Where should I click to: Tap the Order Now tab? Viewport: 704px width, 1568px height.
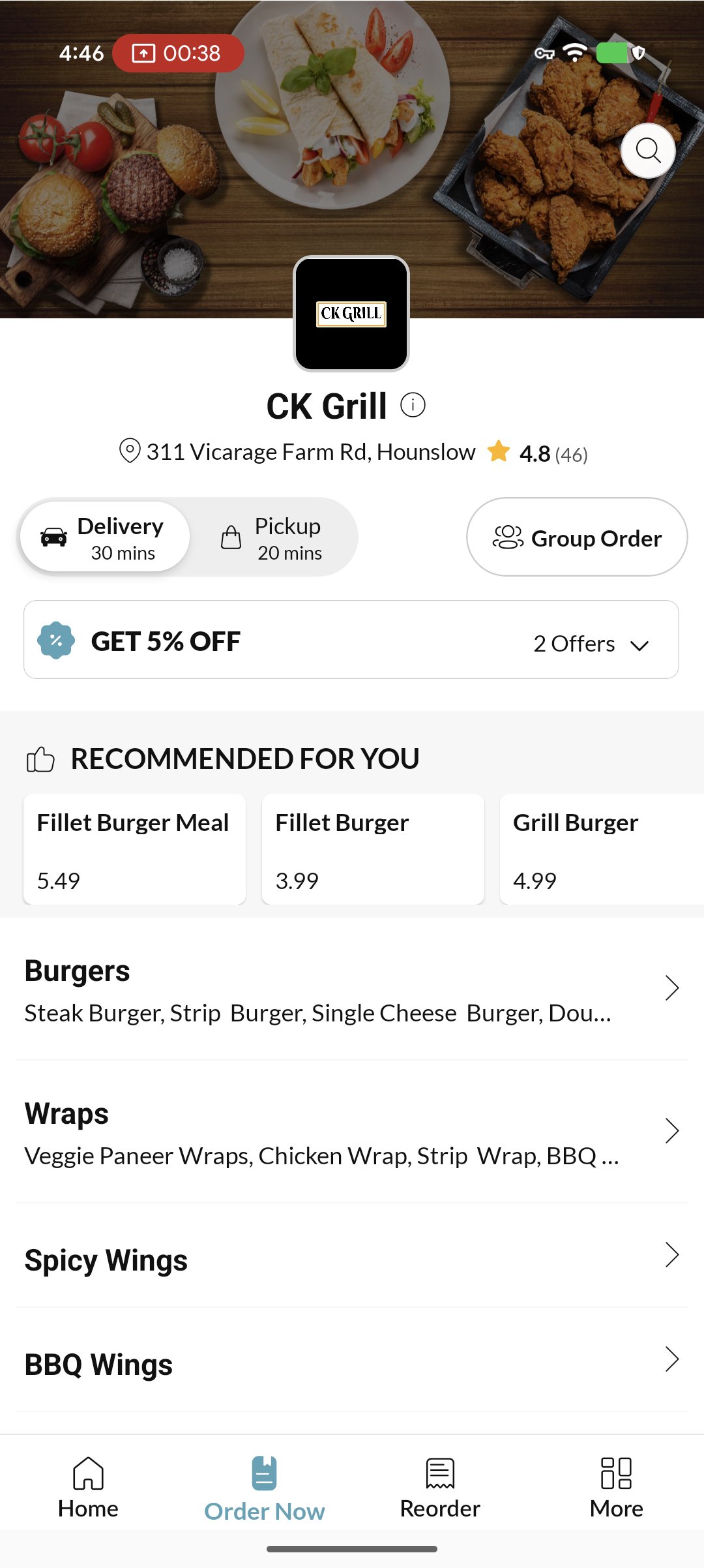(264, 1488)
